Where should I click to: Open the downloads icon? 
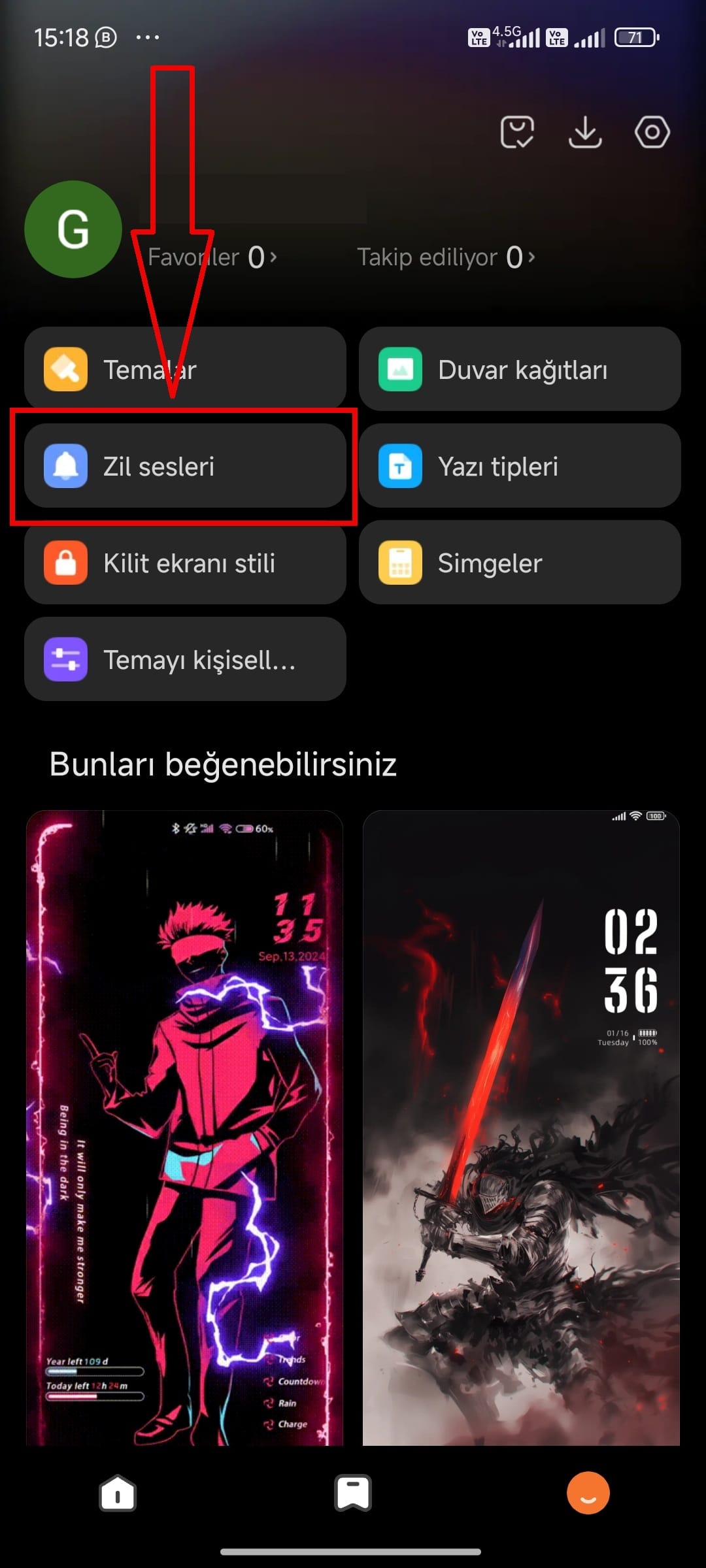point(584,133)
